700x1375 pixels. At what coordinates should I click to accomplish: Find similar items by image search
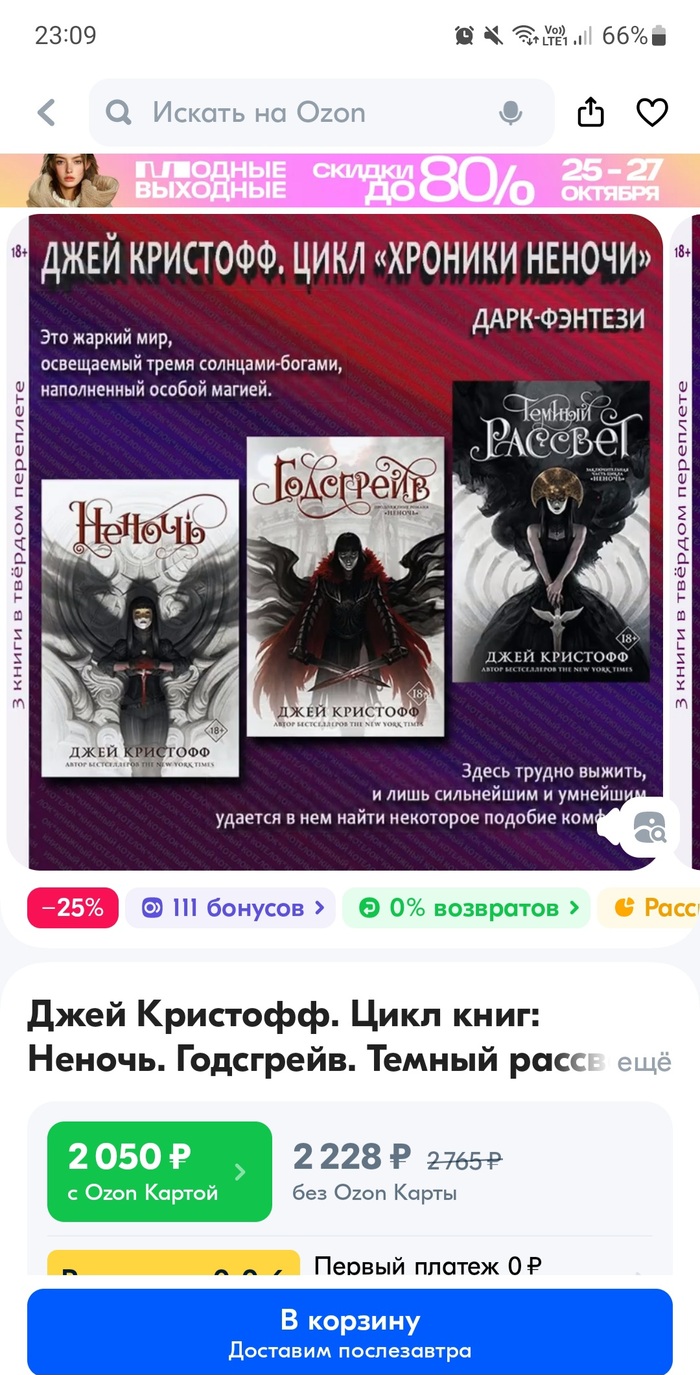(x=649, y=828)
